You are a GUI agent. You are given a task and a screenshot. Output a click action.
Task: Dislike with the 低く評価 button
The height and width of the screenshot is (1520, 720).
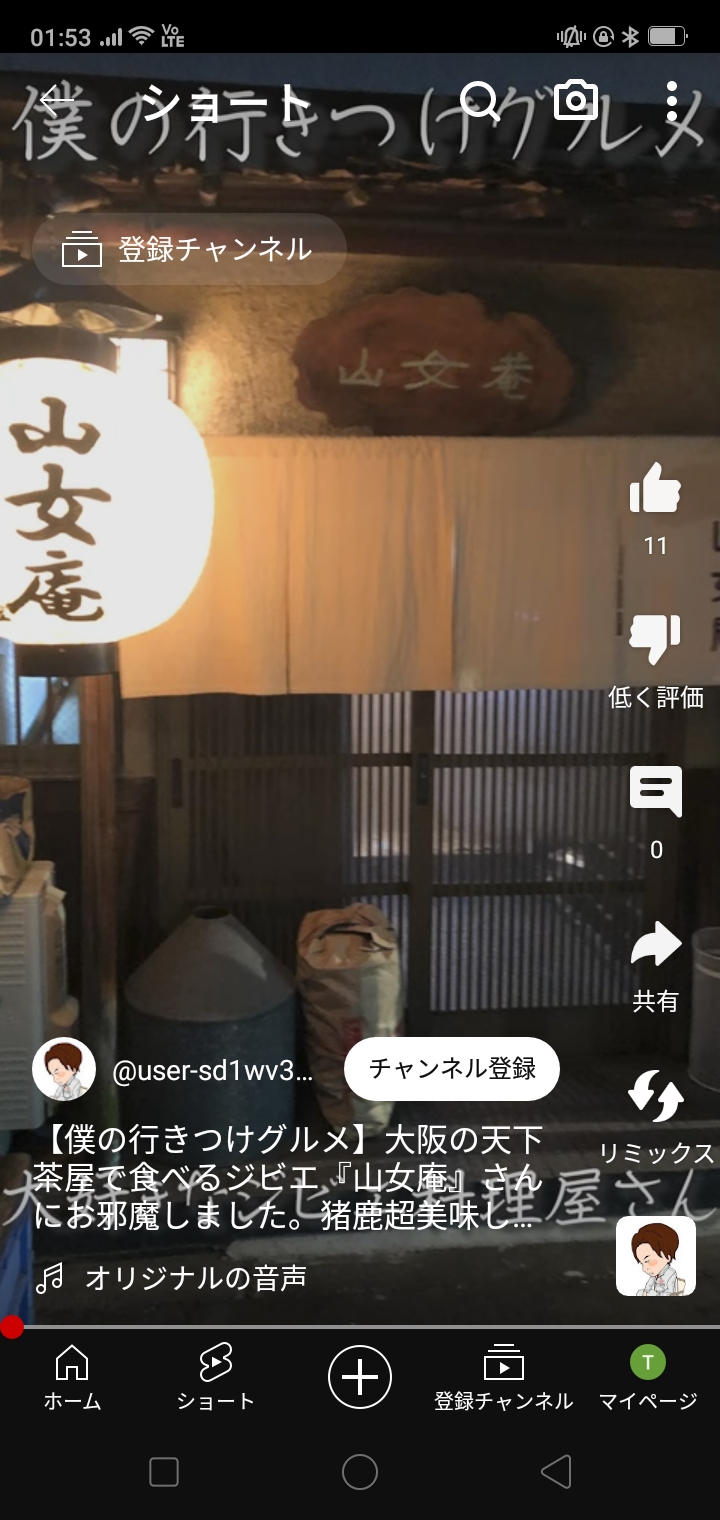[x=655, y=642]
